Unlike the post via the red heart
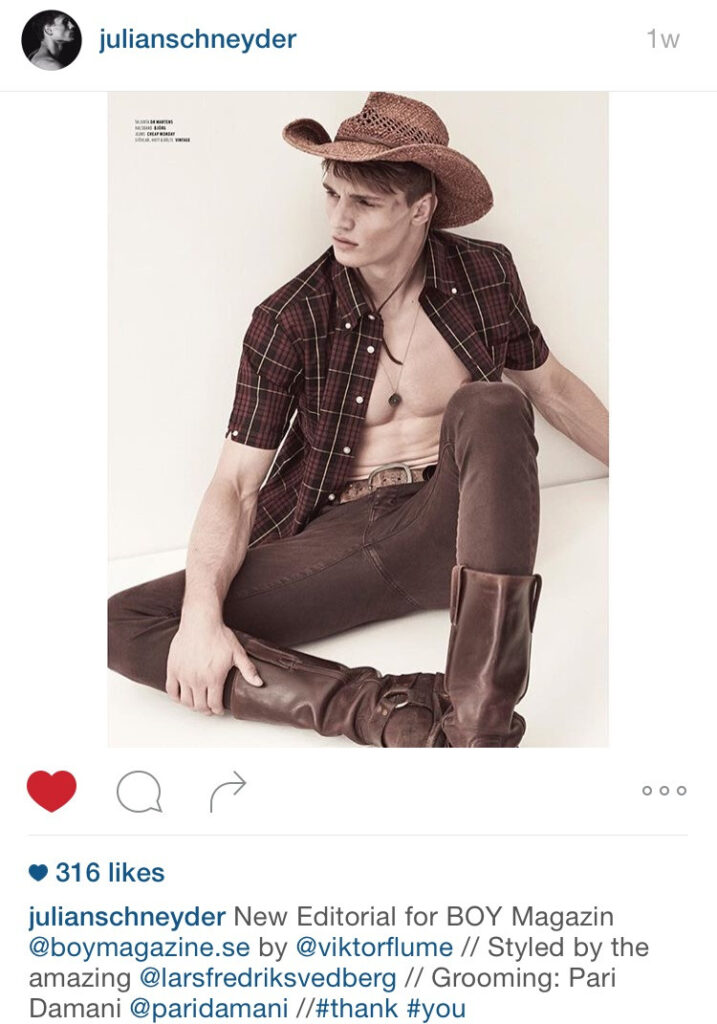Screen dimensions: 717x1024 [x=52, y=792]
